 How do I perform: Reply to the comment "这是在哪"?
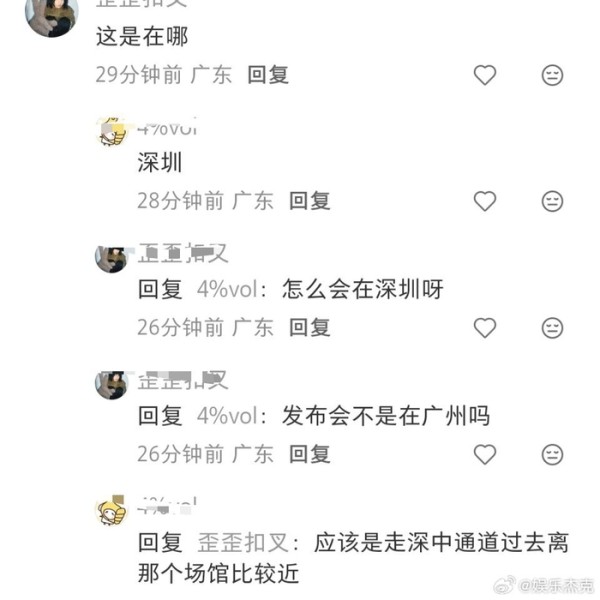tap(268, 75)
